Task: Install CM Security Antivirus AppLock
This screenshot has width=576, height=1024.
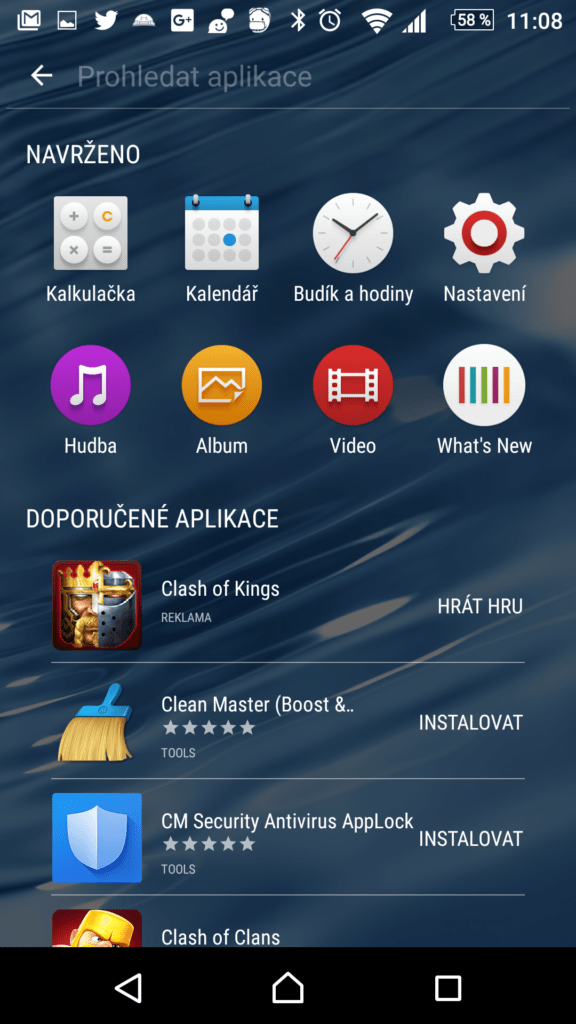Action: [x=471, y=839]
